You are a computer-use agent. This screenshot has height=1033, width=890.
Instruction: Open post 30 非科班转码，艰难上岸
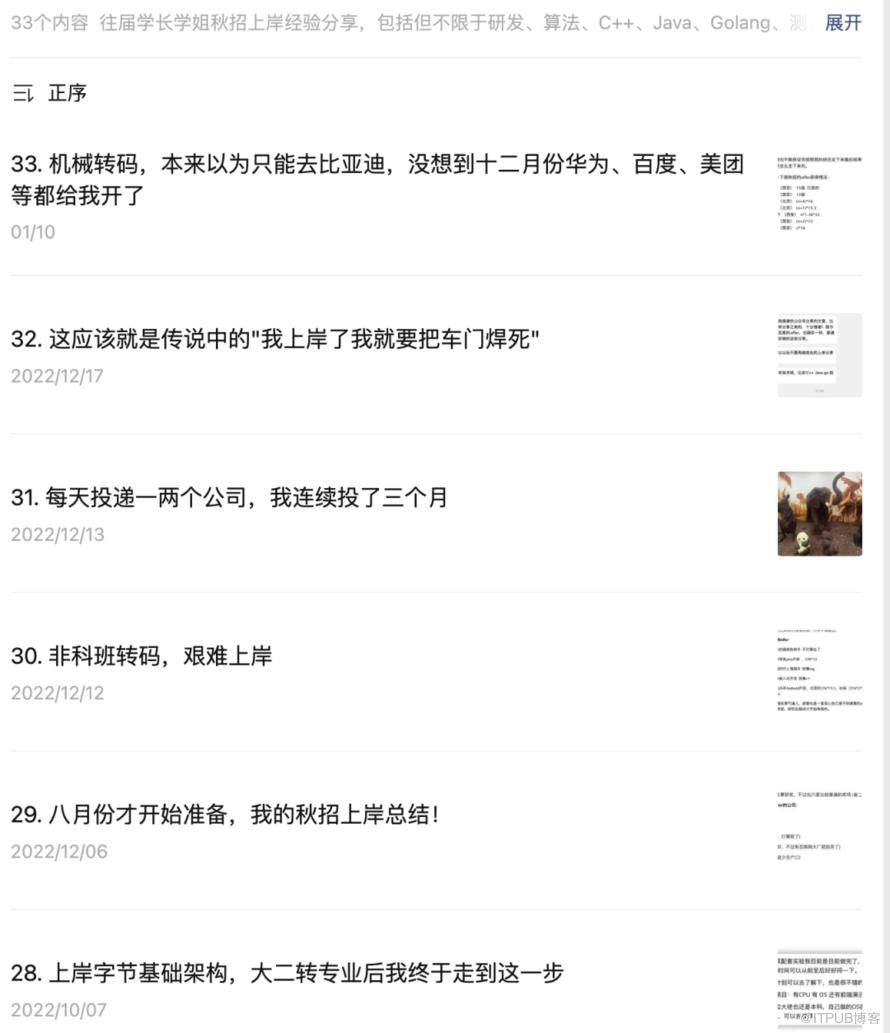pyautogui.click(x=141, y=656)
